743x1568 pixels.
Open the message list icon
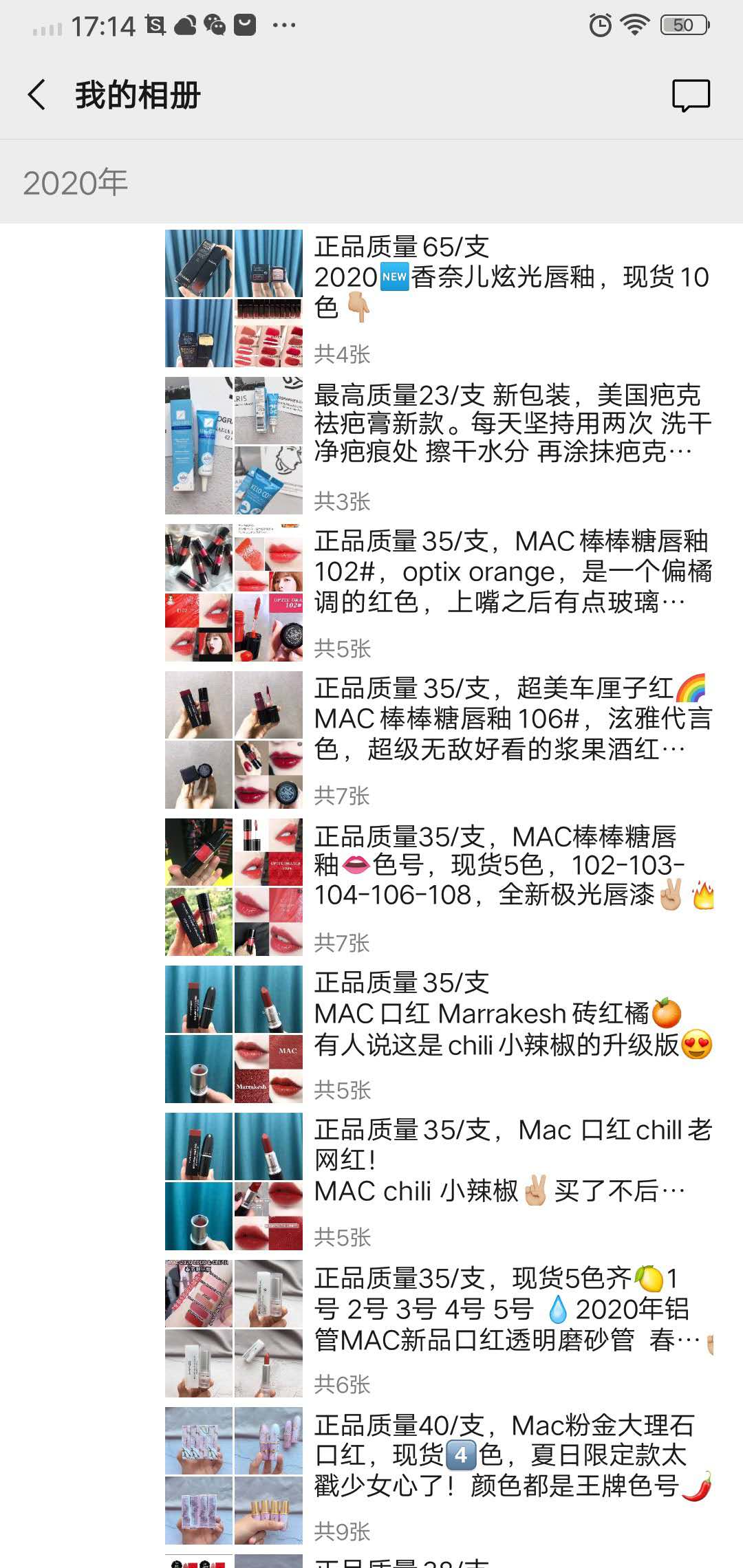(691, 96)
